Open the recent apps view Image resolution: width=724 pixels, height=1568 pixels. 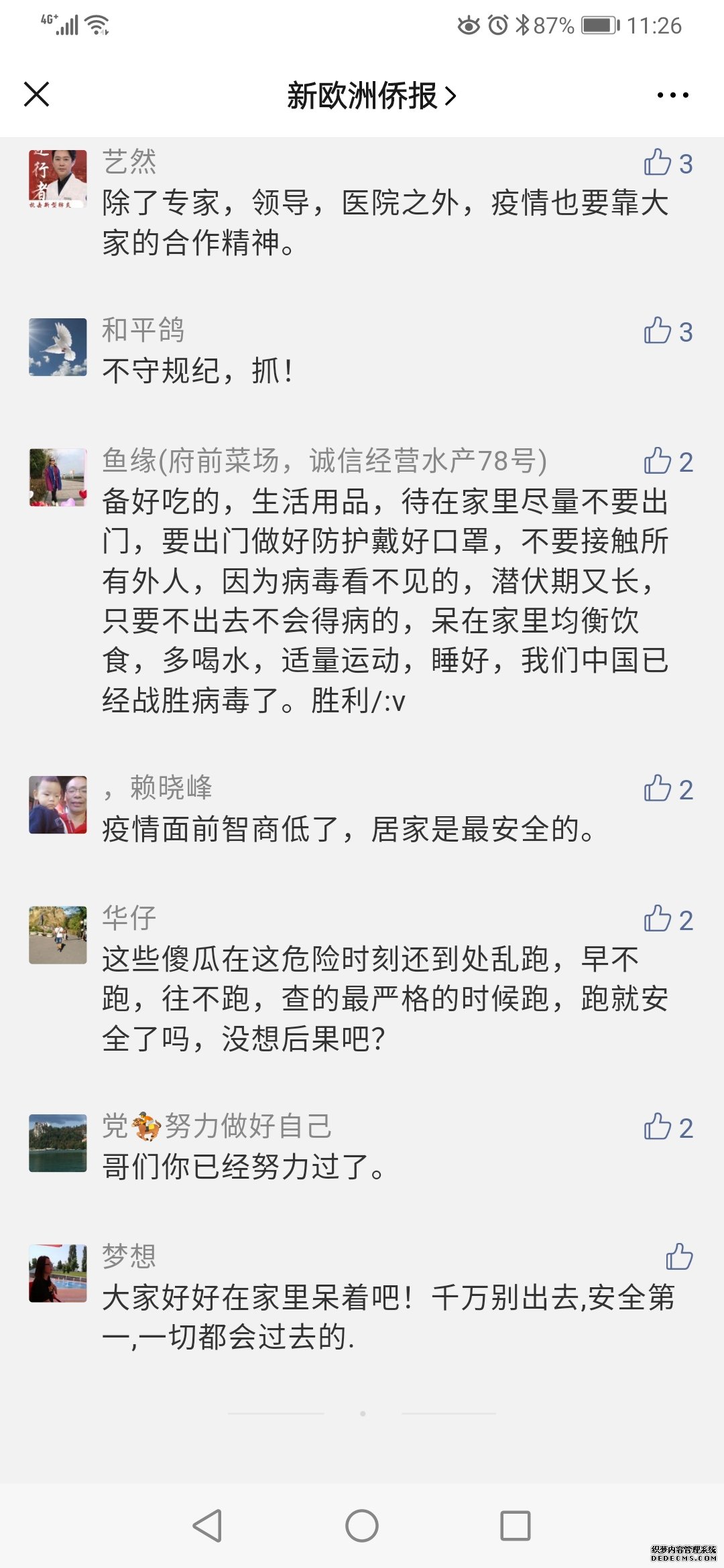pyautogui.click(x=516, y=1526)
